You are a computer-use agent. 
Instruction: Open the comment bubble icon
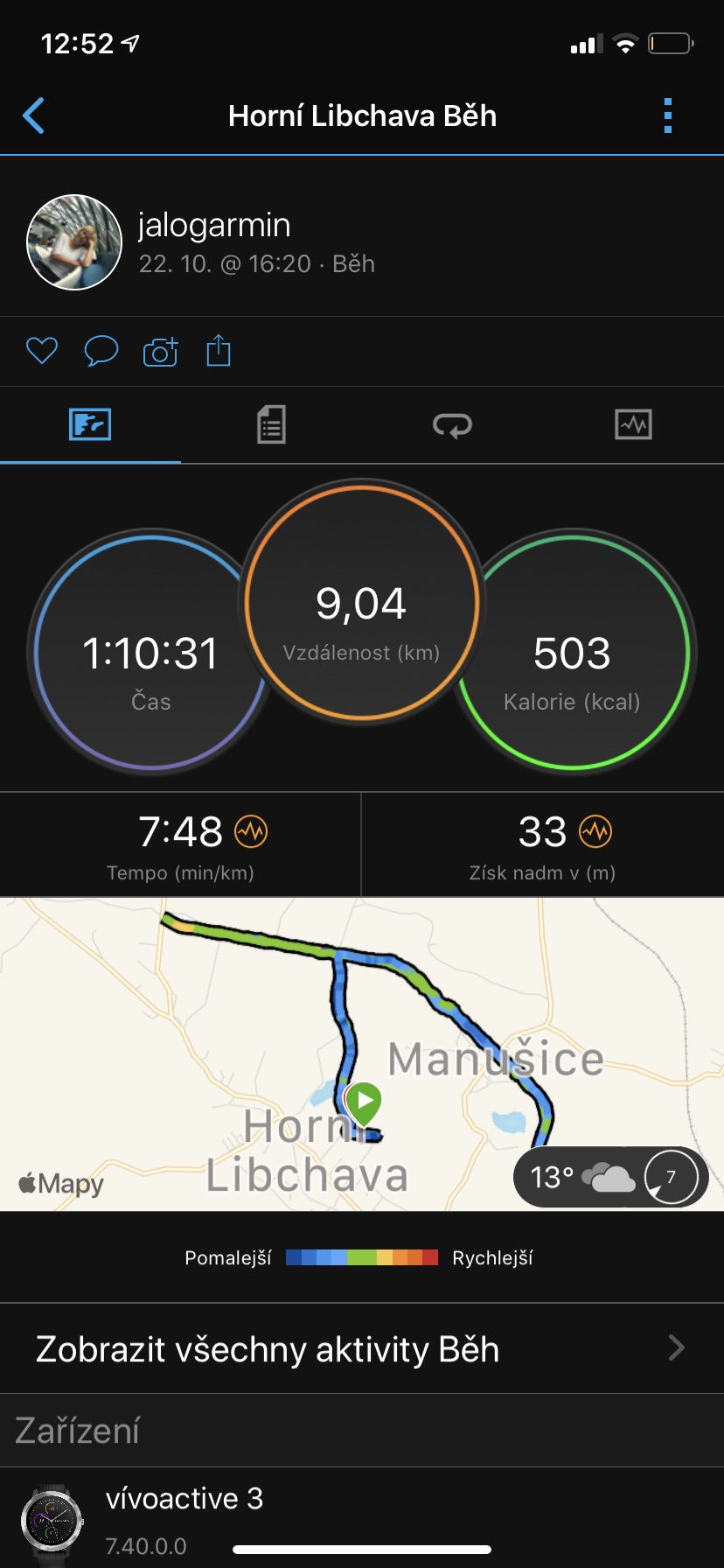tap(101, 351)
